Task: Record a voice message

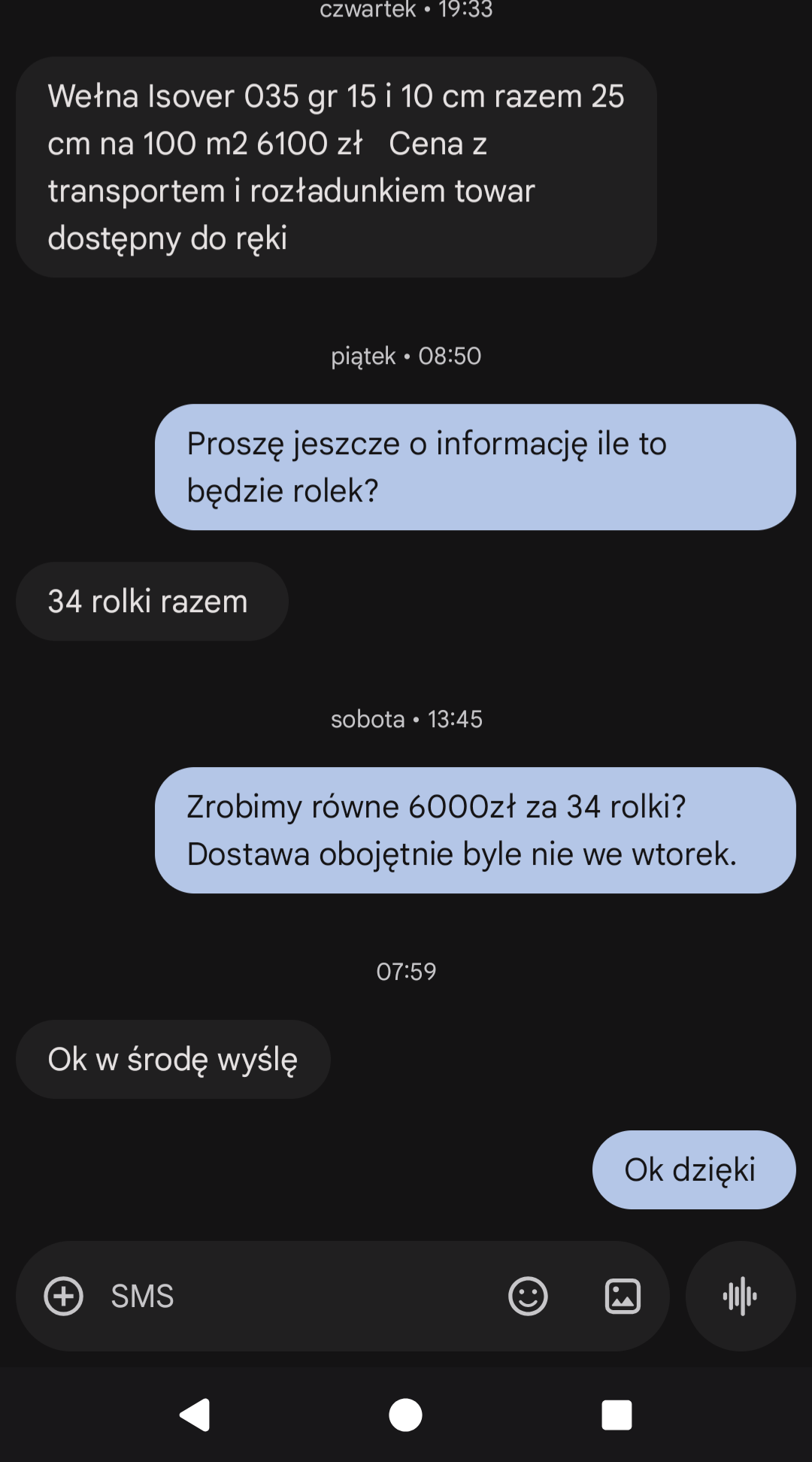Action: [x=740, y=1296]
